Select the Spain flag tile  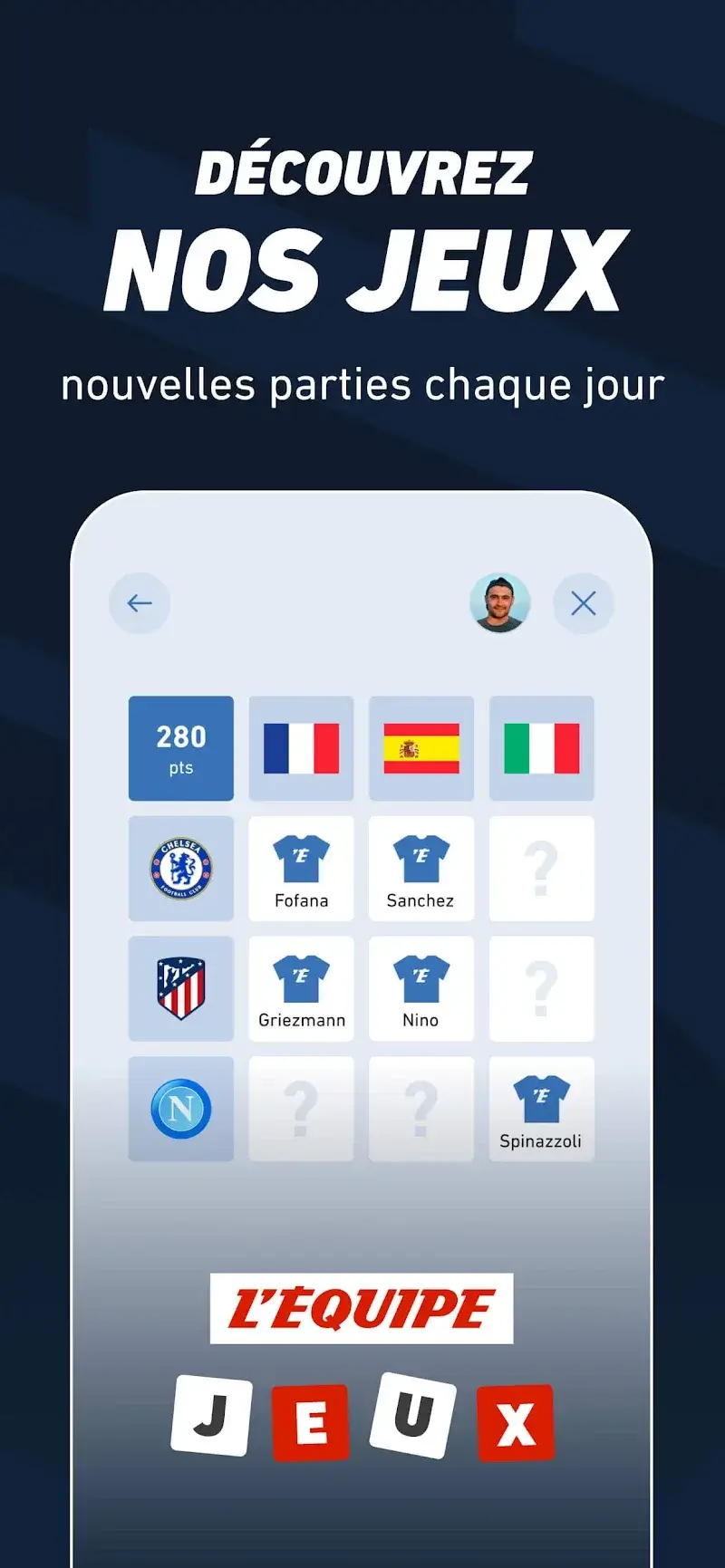[x=420, y=749]
